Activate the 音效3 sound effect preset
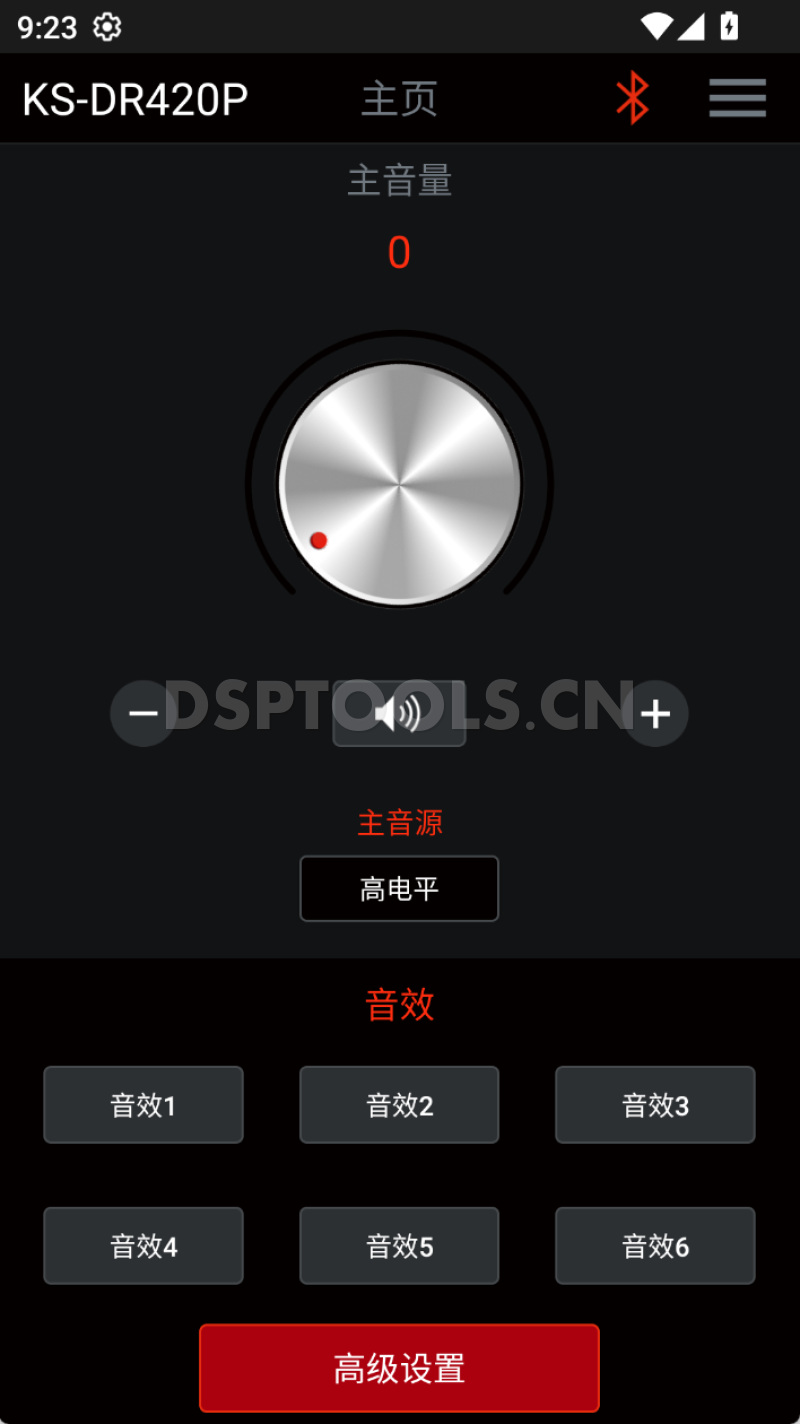Image resolution: width=800 pixels, height=1424 pixels. point(655,1105)
